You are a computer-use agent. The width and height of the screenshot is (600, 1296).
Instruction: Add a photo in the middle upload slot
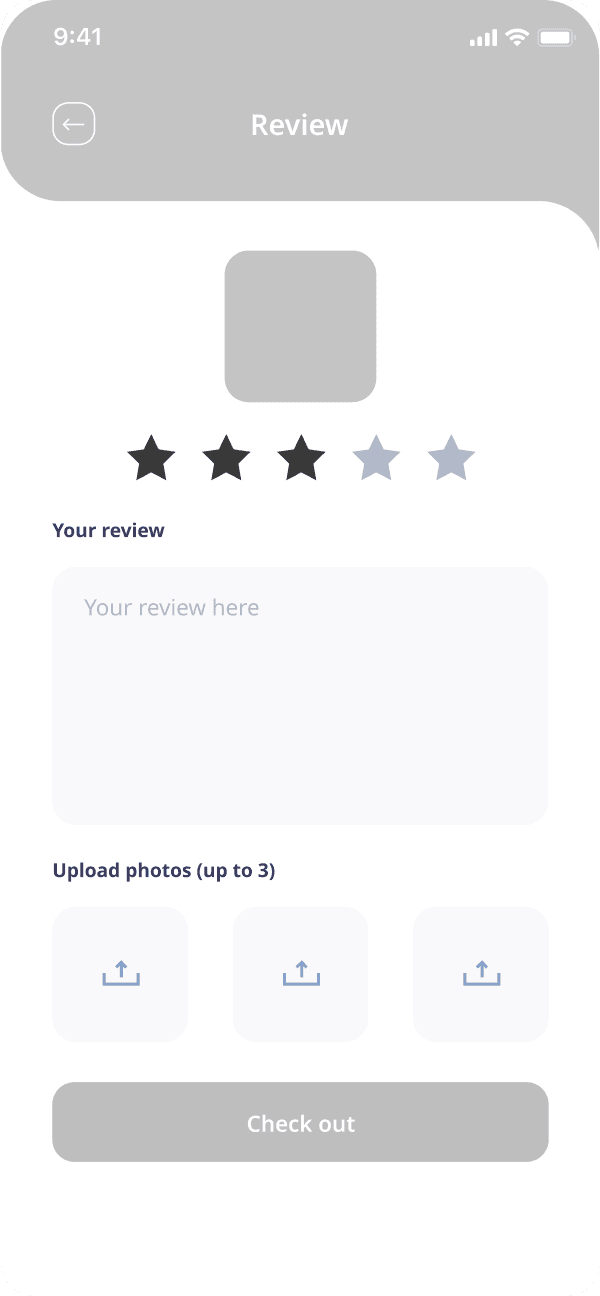[x=300, y=974]
